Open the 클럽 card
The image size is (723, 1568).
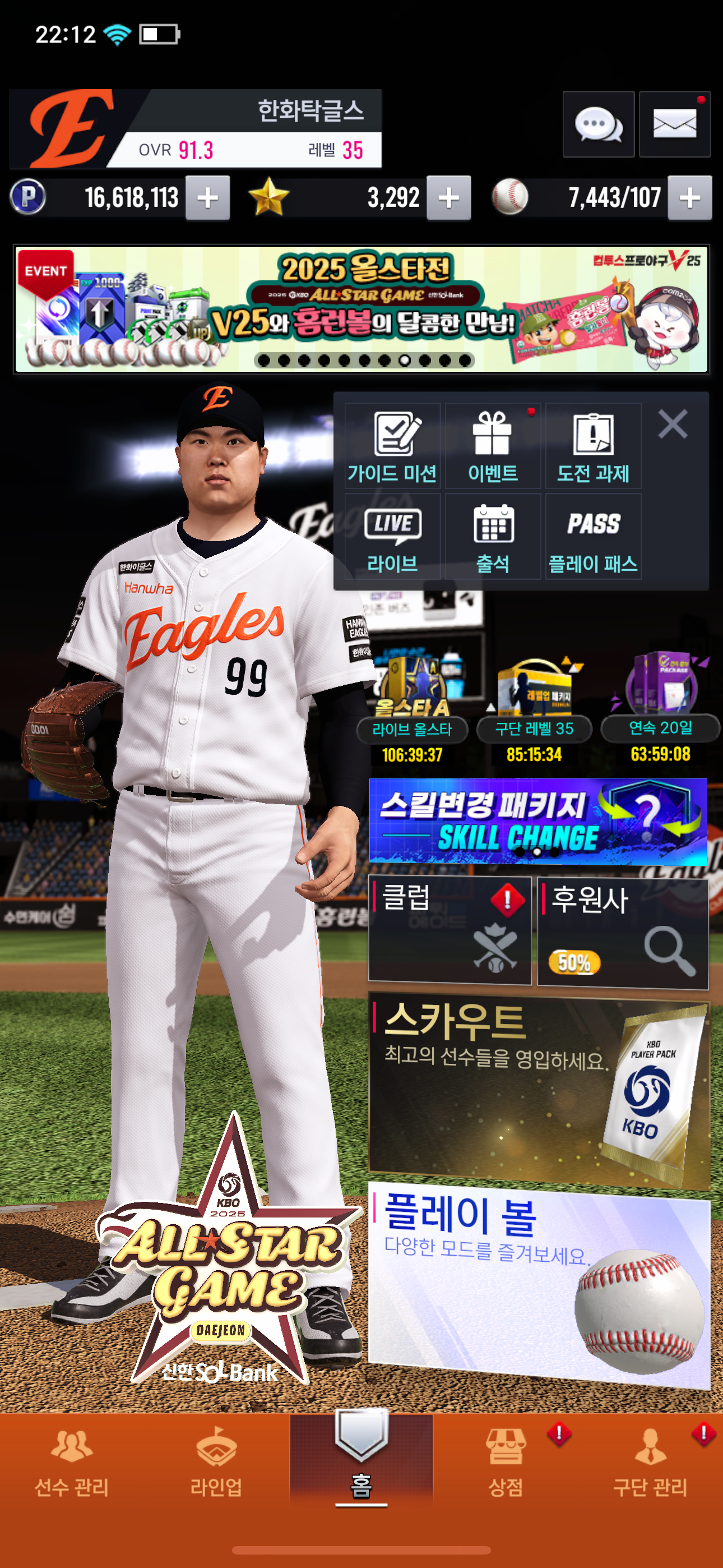(449, 930)
